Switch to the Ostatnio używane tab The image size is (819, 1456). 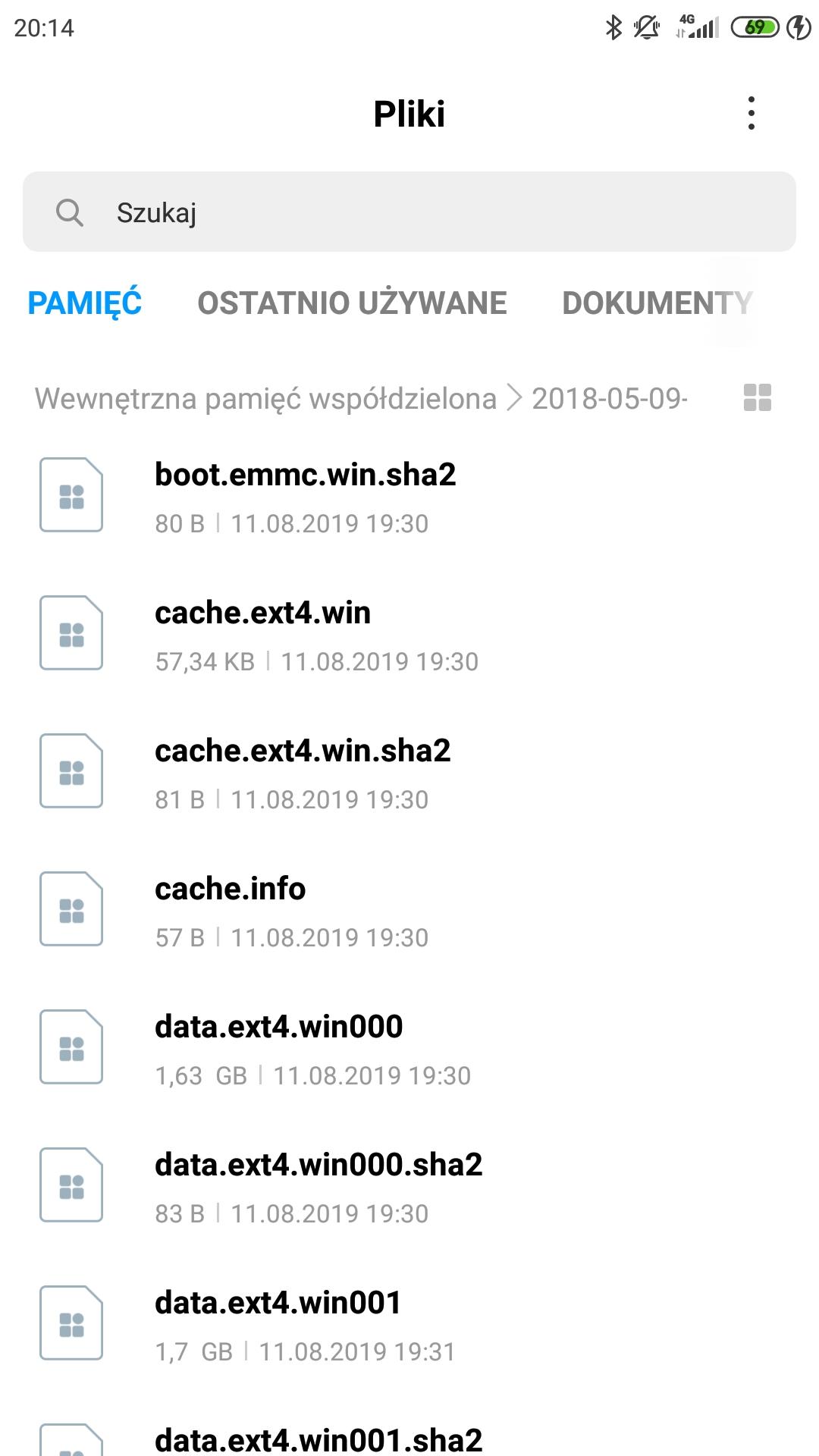click(x=352, y=303)
